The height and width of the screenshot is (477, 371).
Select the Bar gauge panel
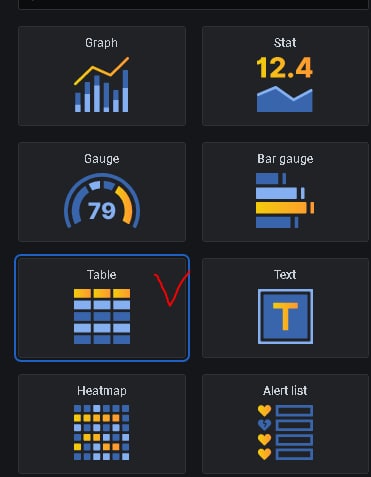tap(285, 192)
